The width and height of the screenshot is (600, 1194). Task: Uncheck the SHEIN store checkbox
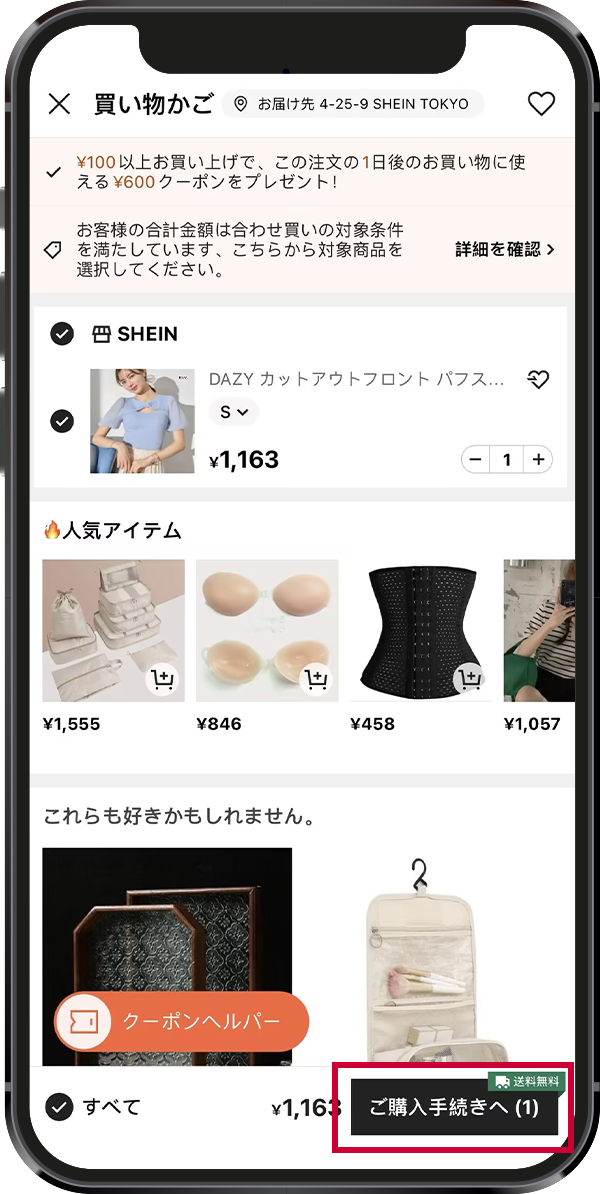(62, 334)
